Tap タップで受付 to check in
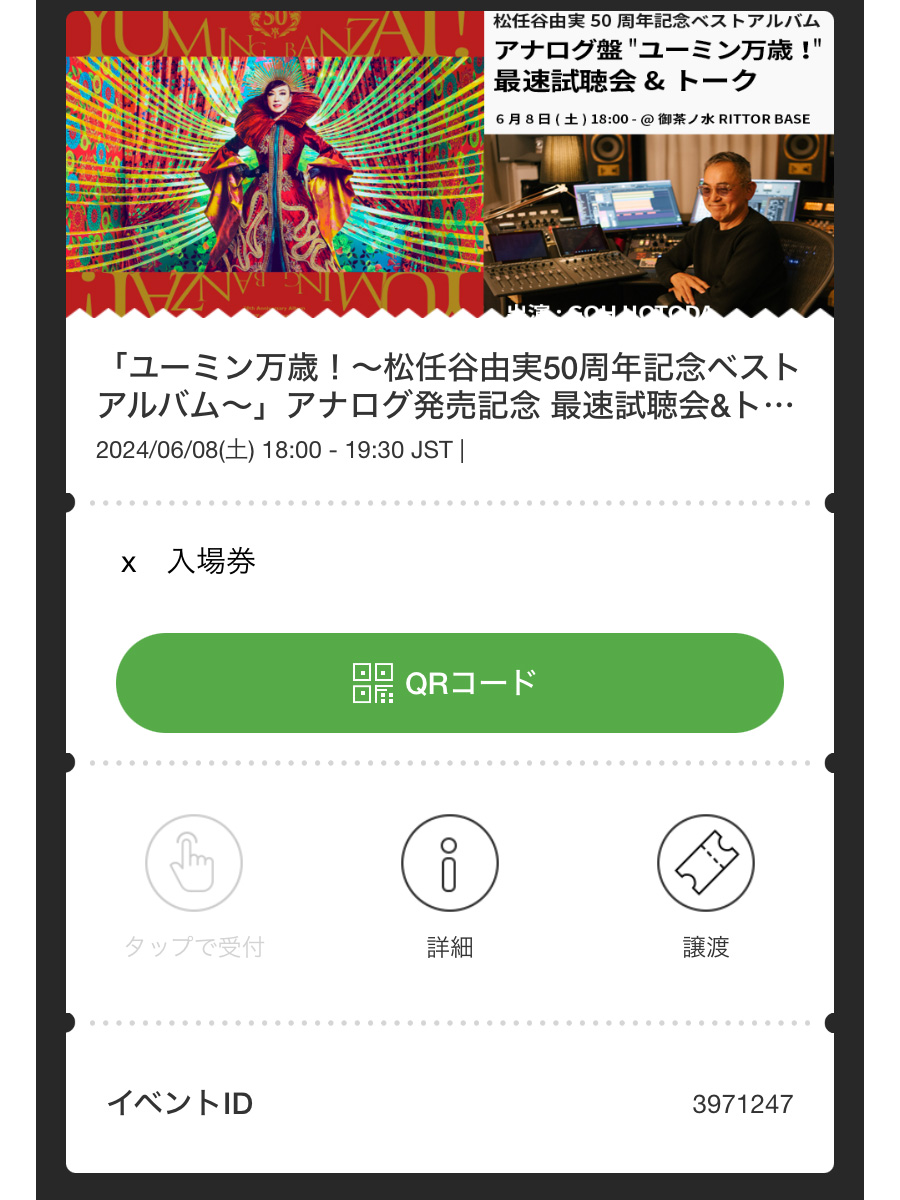Image resolution: width=900 pixels, height=1200 pixels. tap(194, 864)
